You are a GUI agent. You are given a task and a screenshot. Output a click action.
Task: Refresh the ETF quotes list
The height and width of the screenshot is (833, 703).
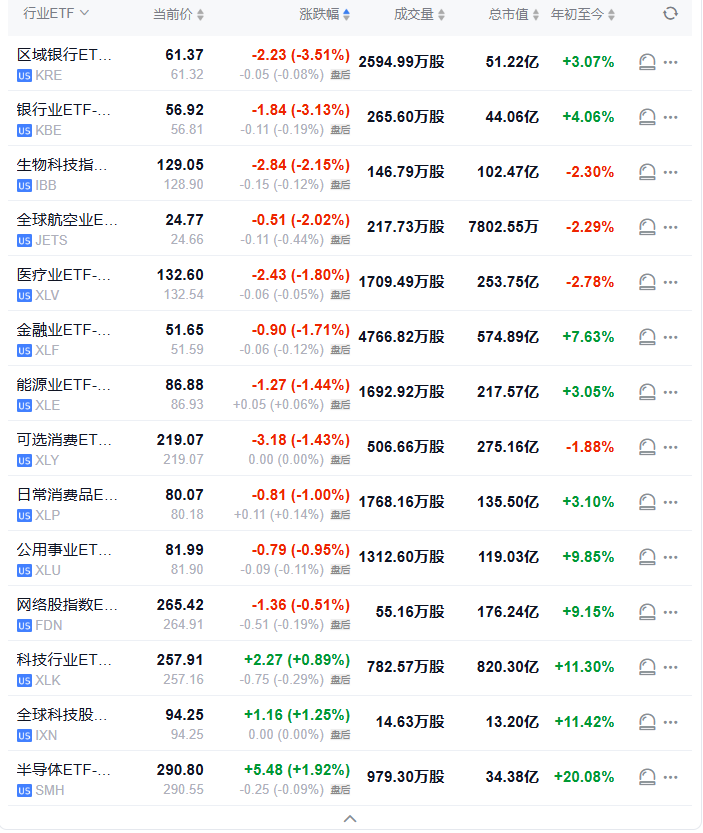pyautogui.click(x=670, y=14)
